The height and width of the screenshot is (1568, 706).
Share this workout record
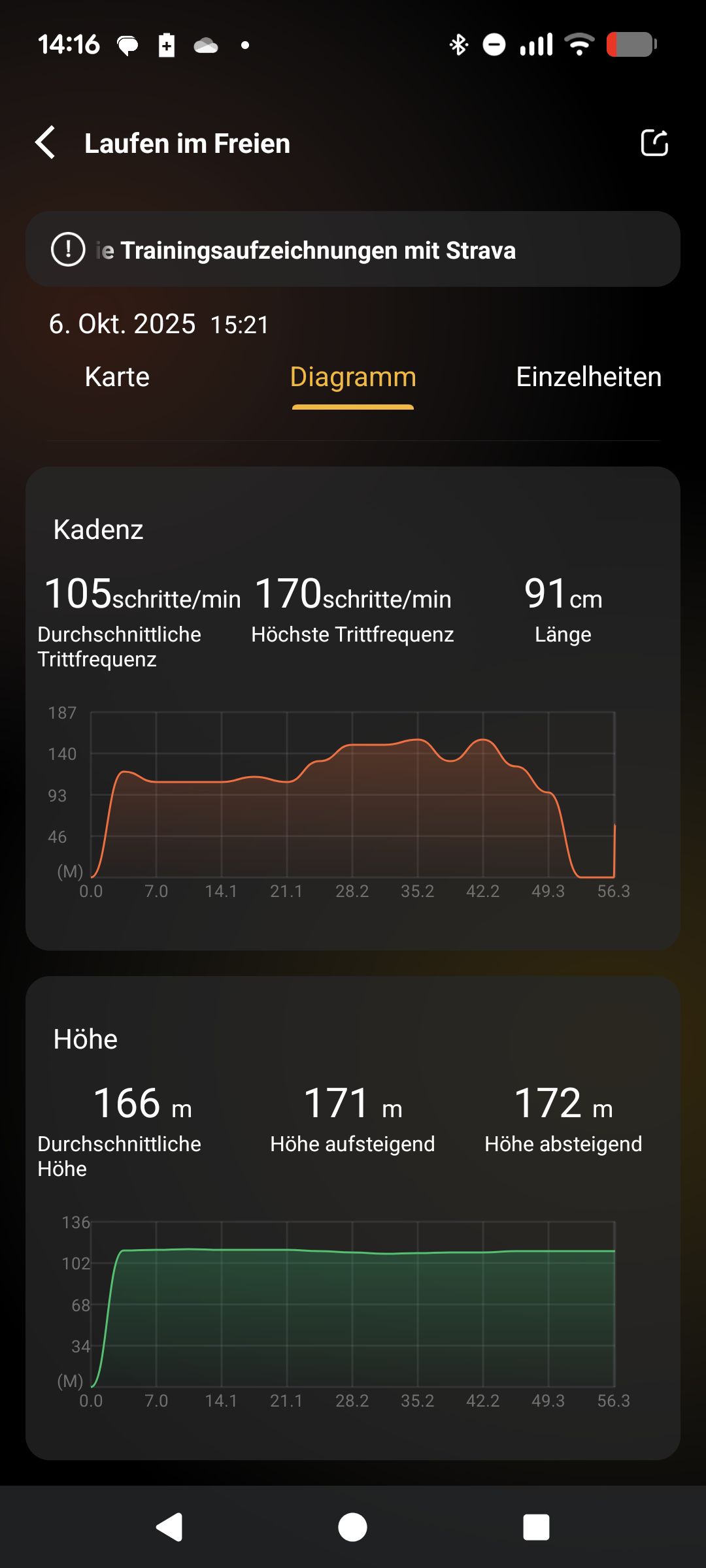point(654,143)
